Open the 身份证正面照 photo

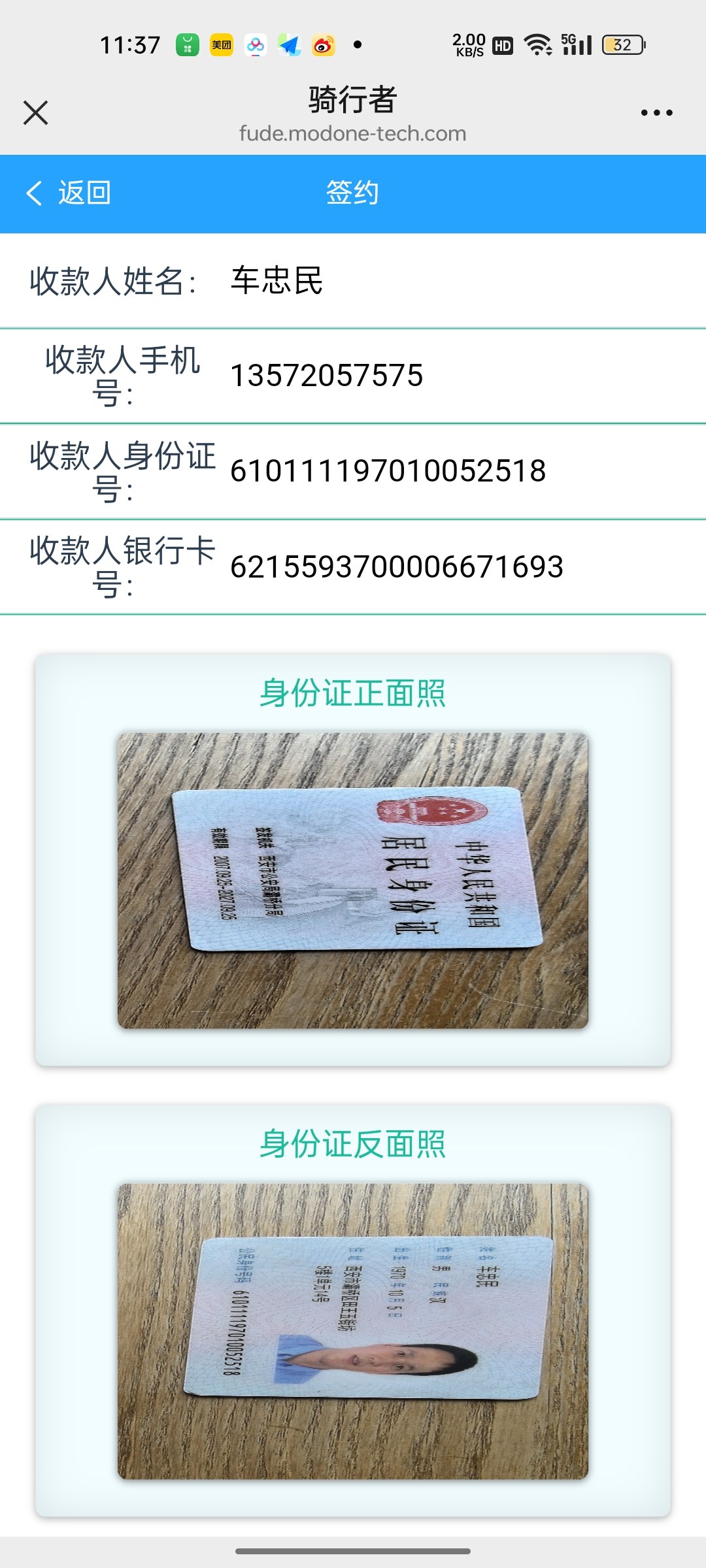coord(353,881)
